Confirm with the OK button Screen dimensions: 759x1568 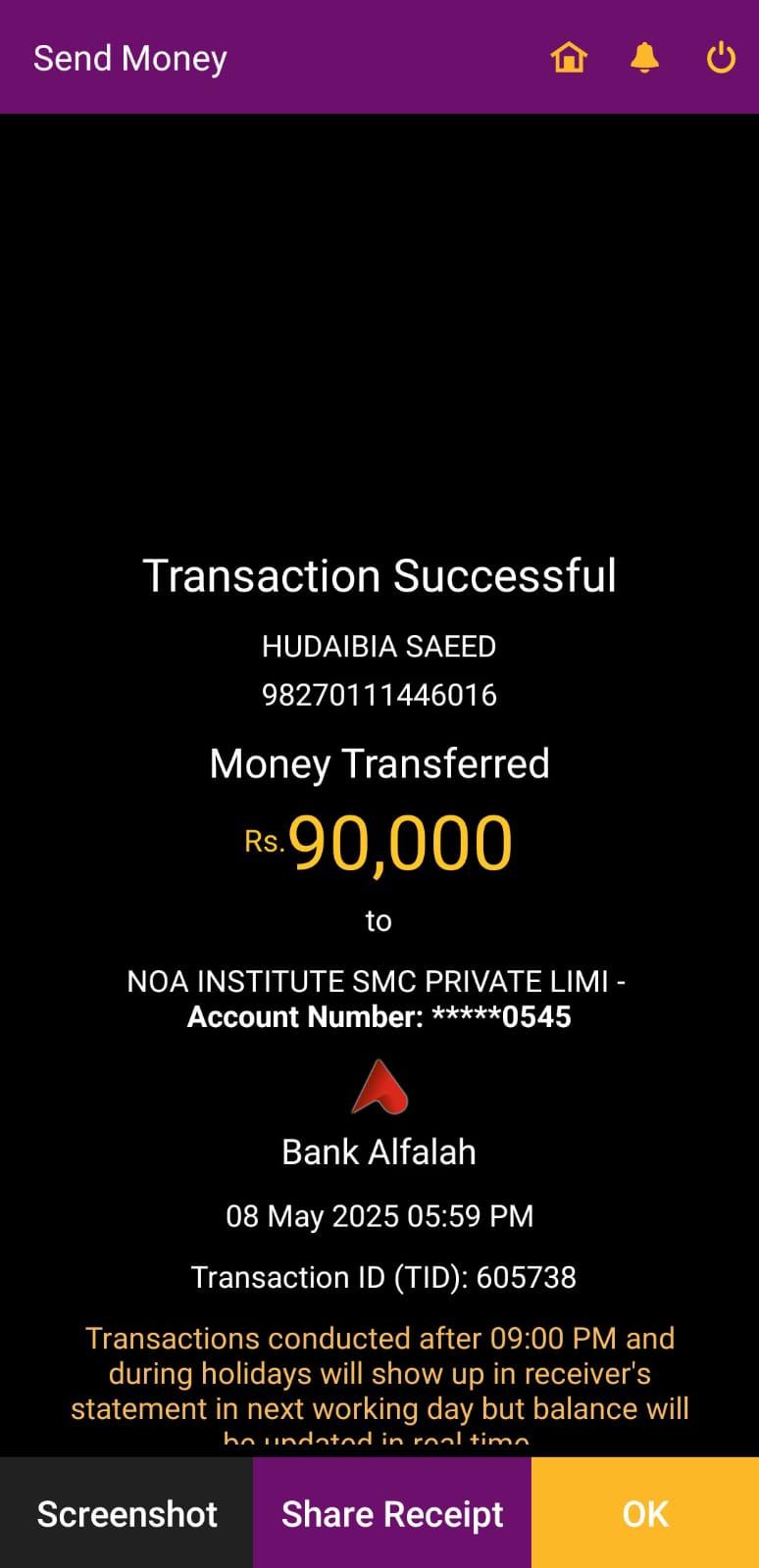click(645, 1514)
